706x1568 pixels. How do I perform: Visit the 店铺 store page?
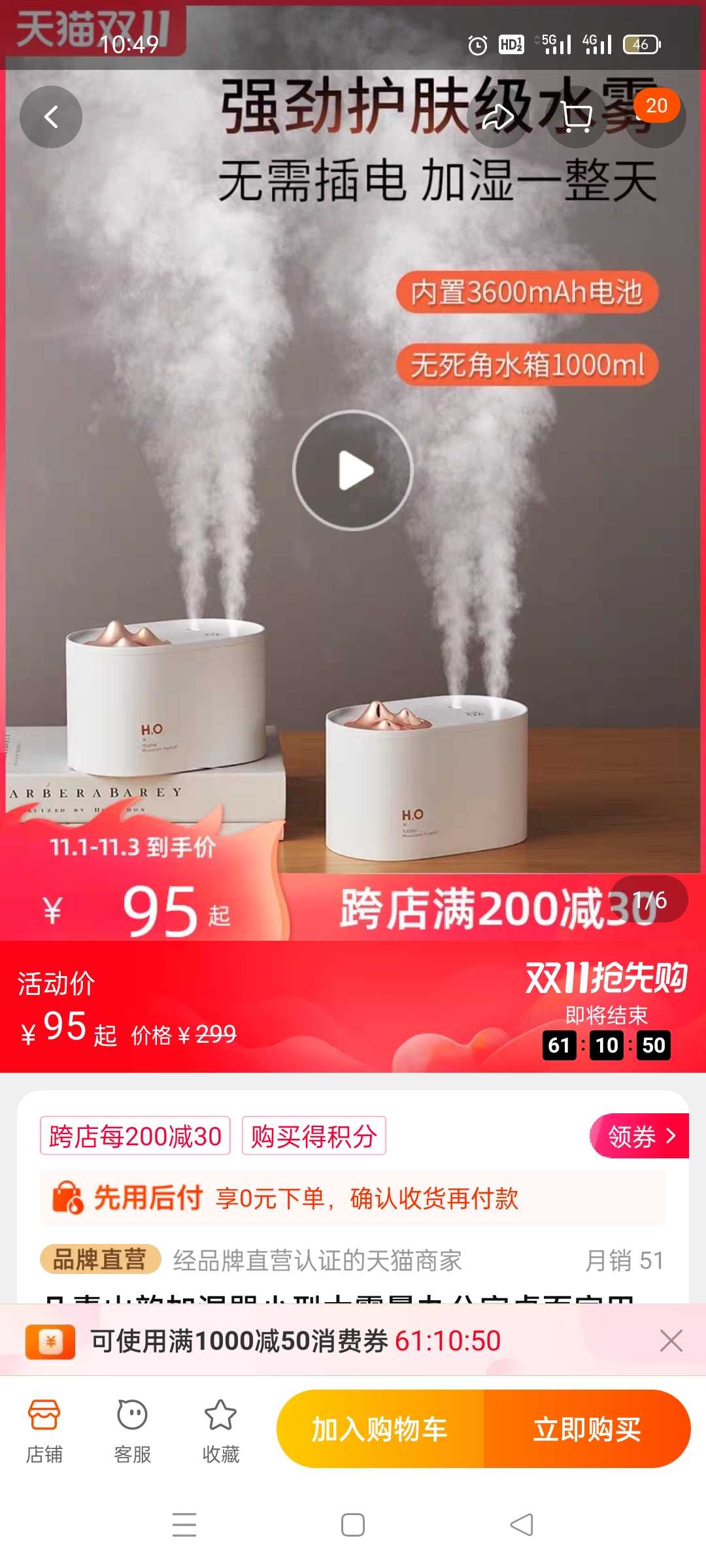(x=44, y=1431)
